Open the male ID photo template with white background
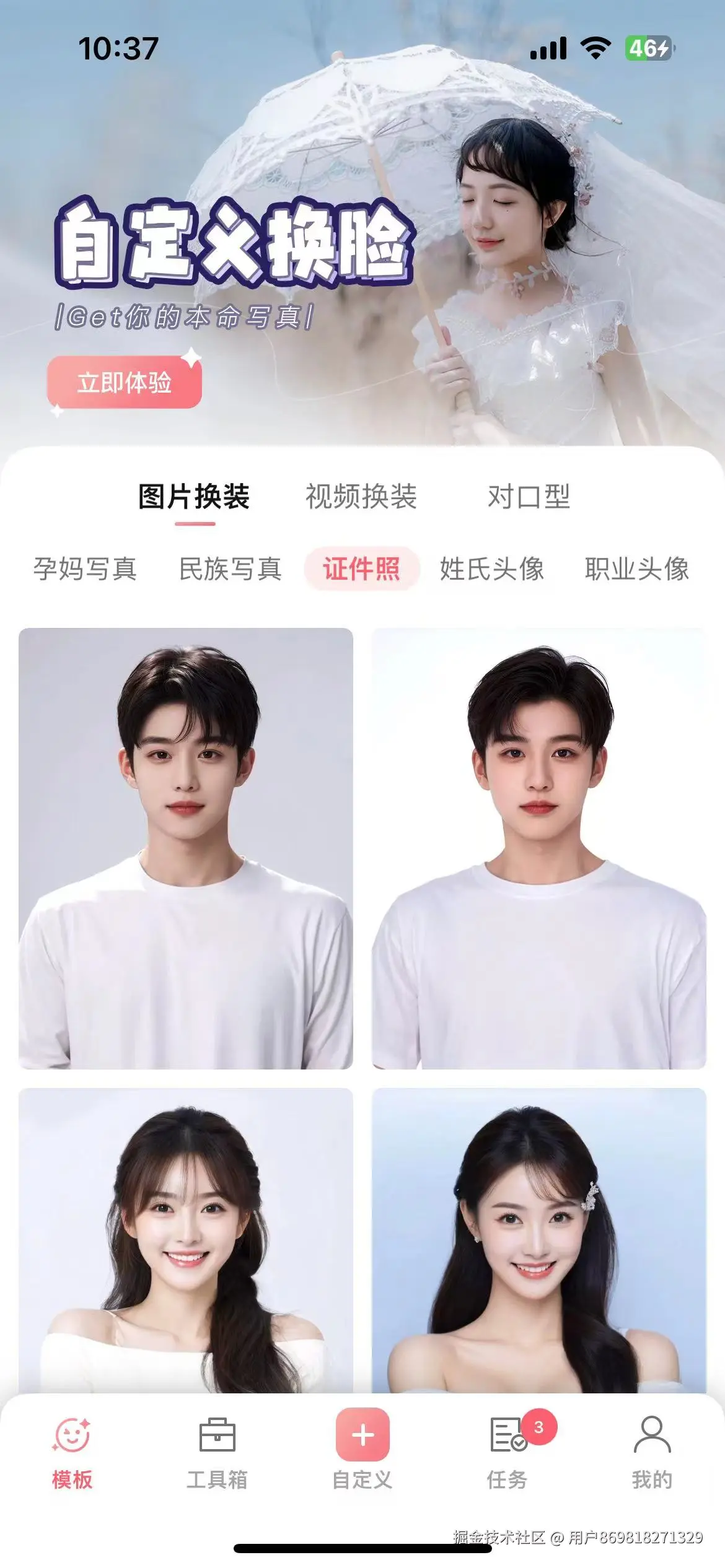This screenshot has height=1568, width=725. coord(538,848)
